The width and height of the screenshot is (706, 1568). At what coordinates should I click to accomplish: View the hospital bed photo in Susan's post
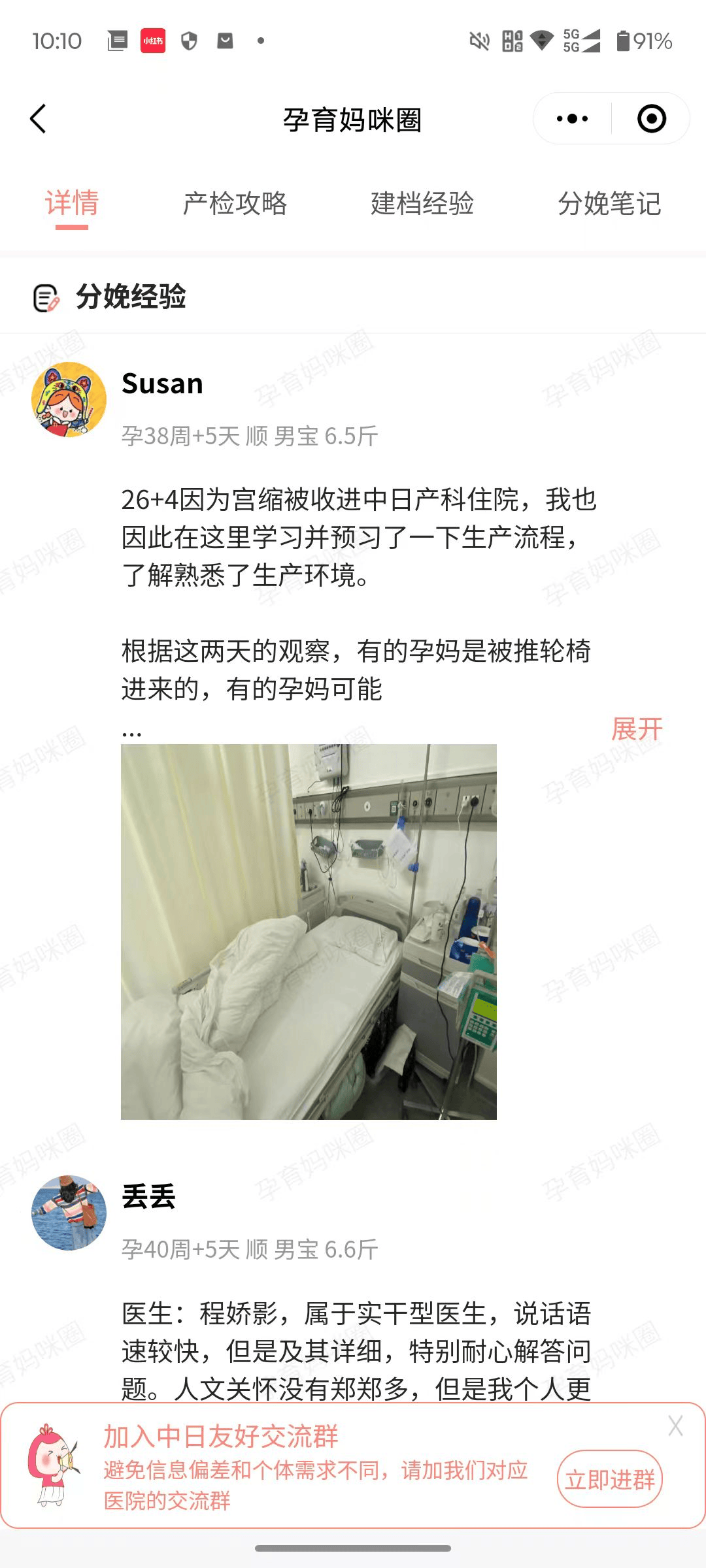tap(309, 931)
